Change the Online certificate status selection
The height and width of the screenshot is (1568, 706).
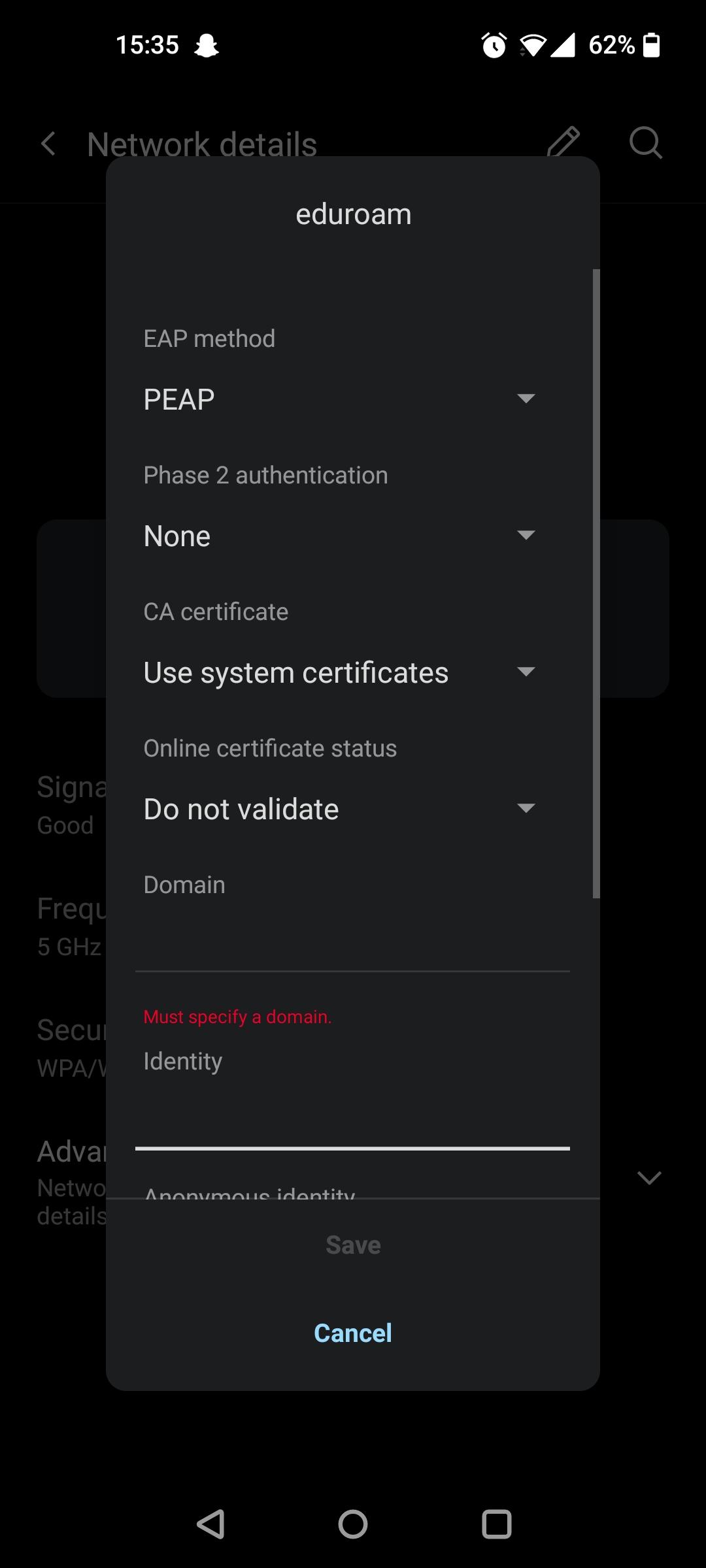tap(340, 809)
